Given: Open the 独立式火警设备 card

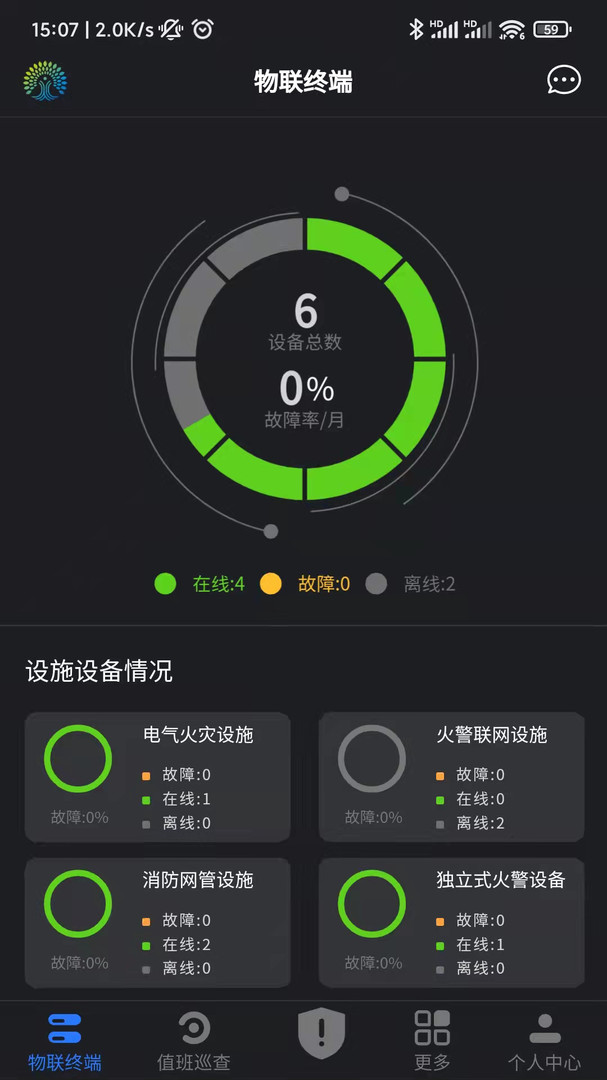Looking at the screenshot, I should pyautogui.click(x=451, y=922).
